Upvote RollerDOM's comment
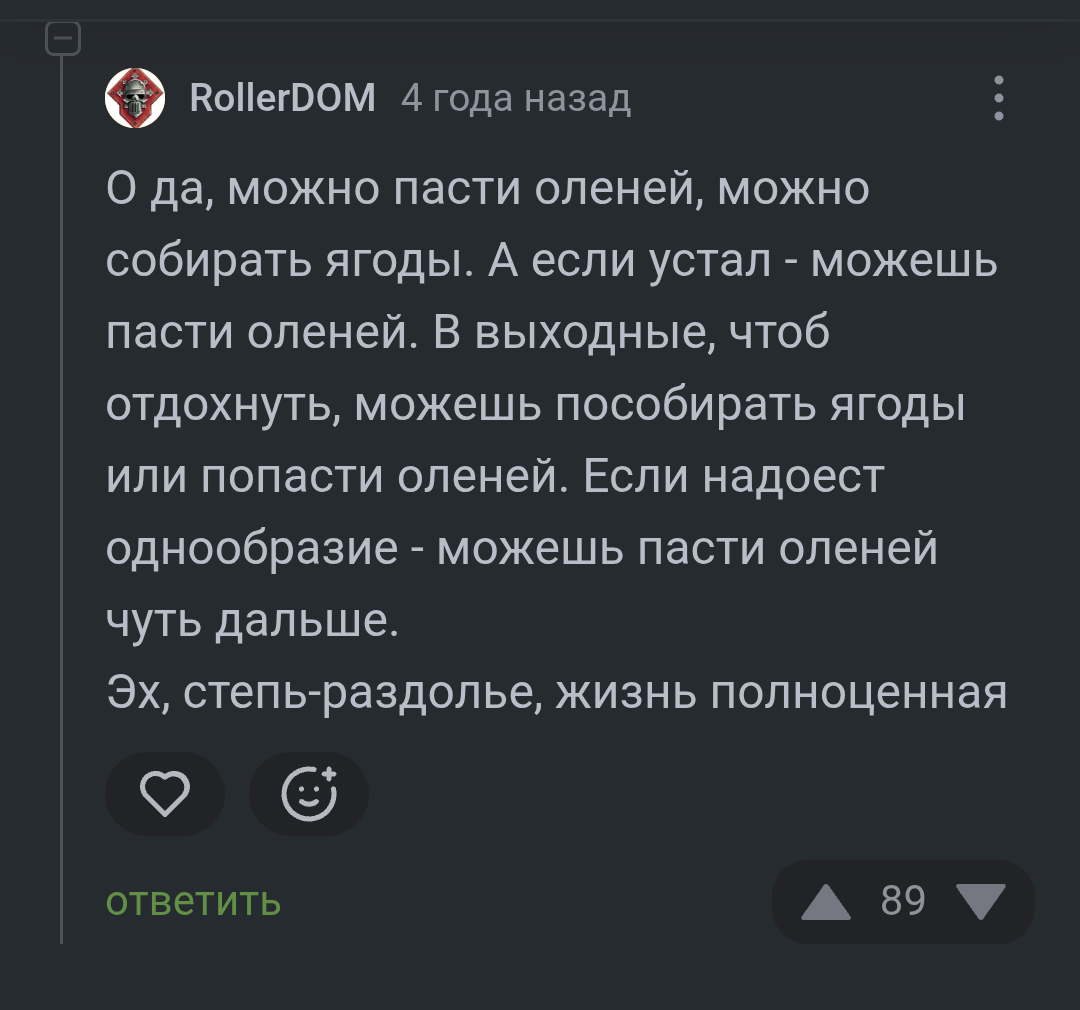Image resolution: width=1080 pixels, height=1010 pixels. point(826,902)
